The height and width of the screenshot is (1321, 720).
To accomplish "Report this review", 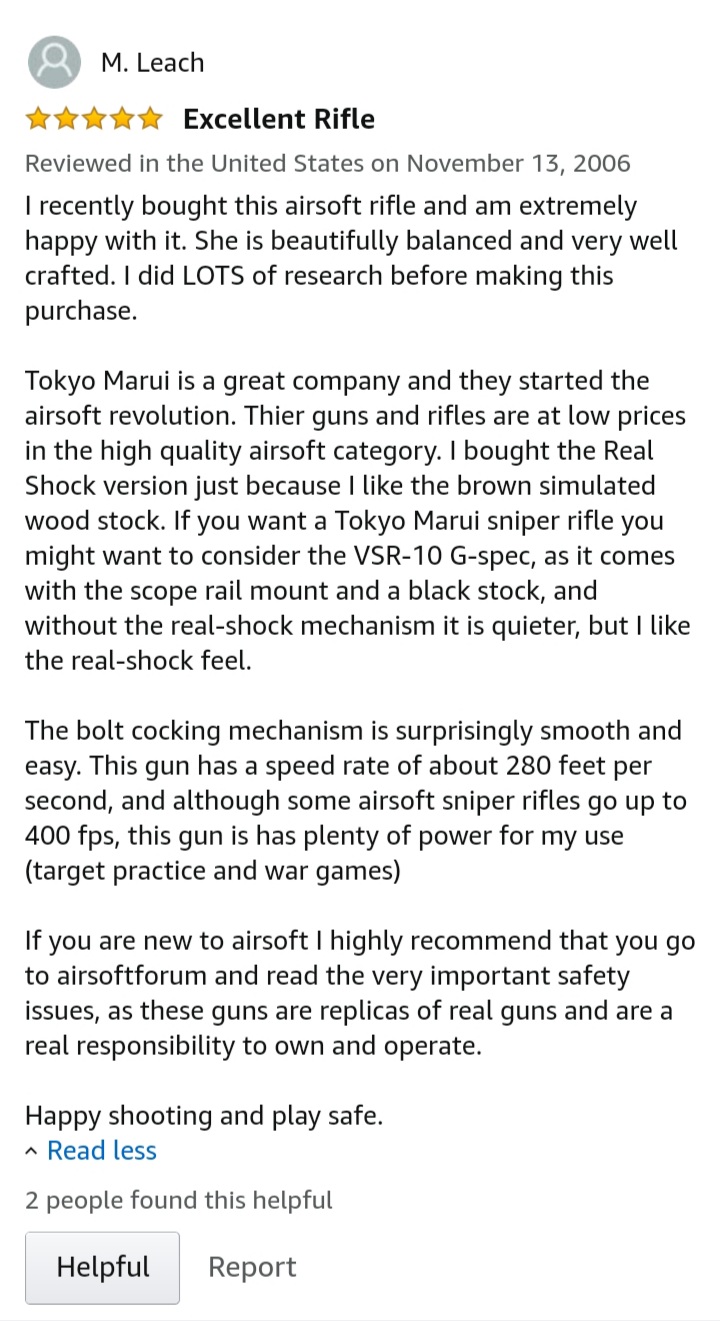I will pos(252,1267).
